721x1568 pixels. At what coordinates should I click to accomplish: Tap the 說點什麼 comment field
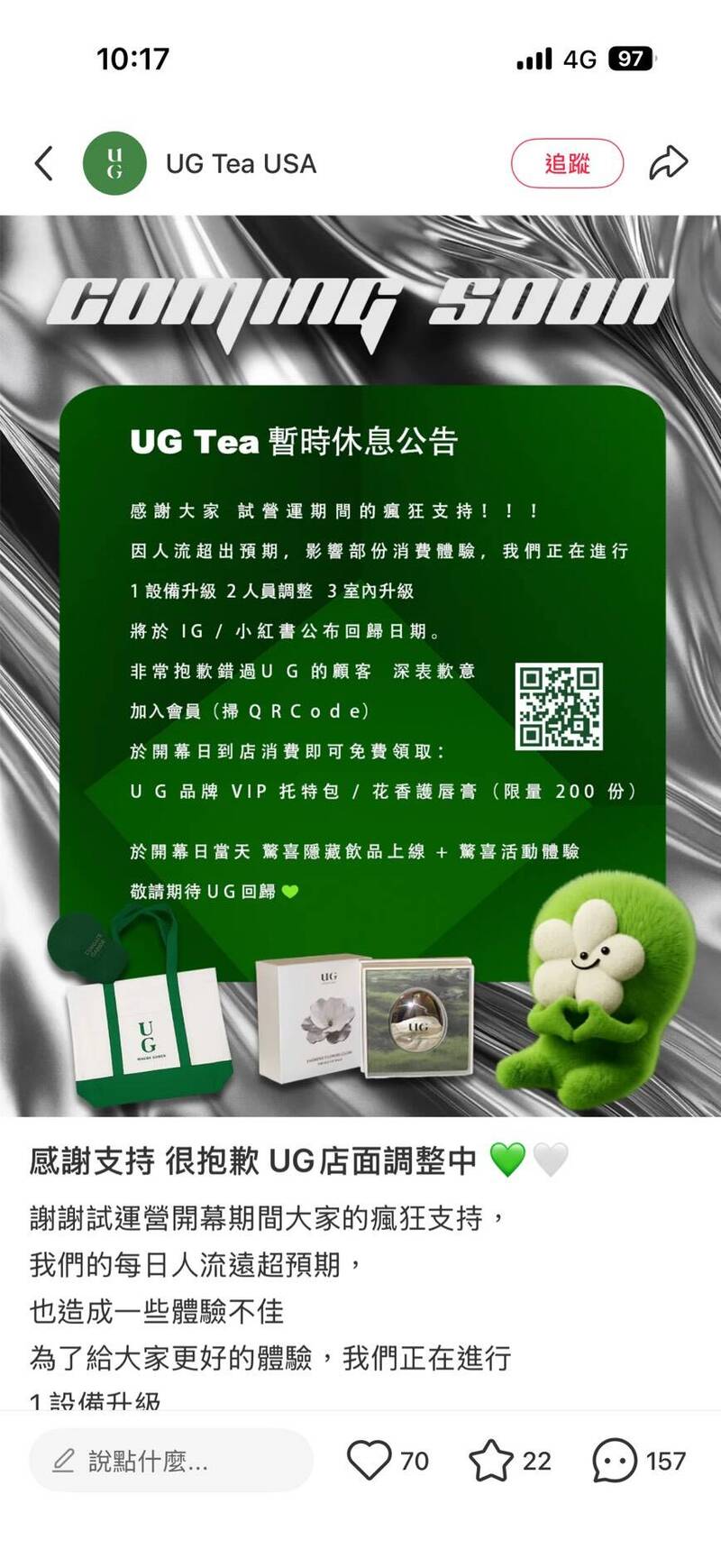tap(171, 1461)
